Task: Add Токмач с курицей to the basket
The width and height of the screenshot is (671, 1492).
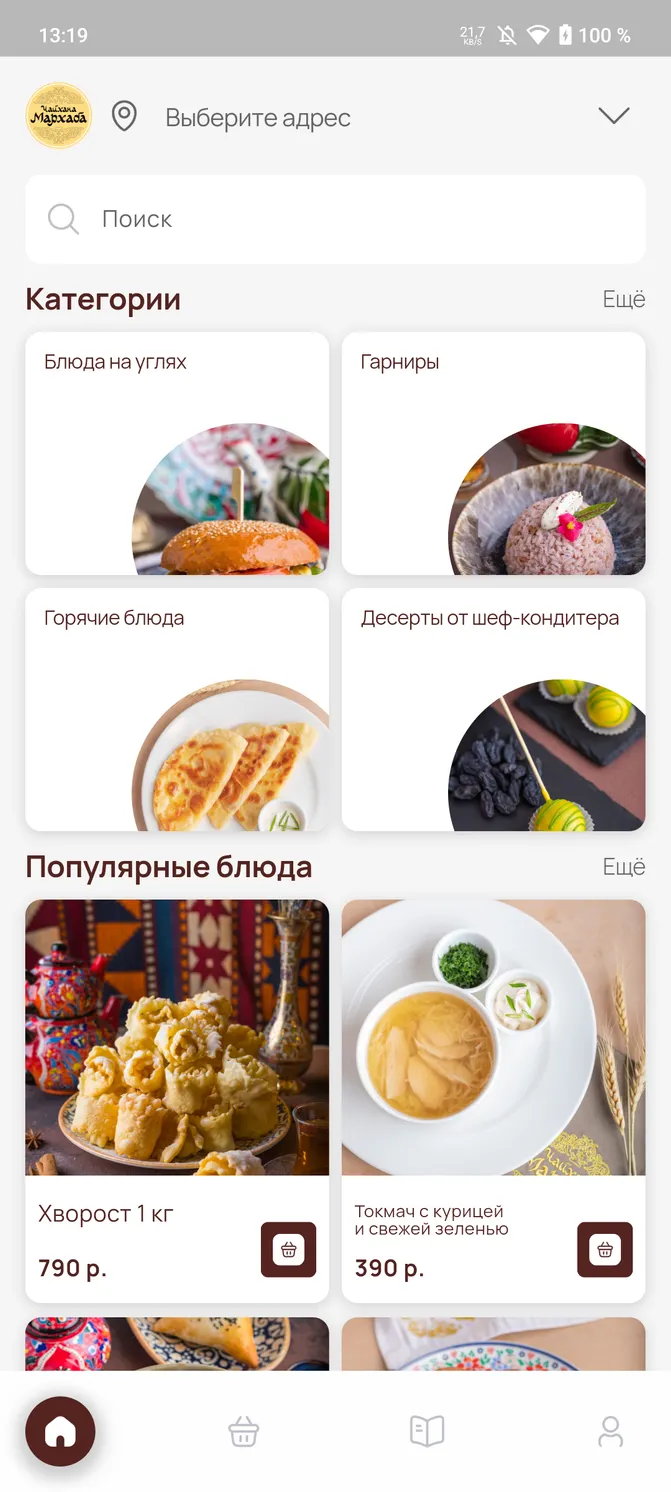Action: click(604, 1249)
